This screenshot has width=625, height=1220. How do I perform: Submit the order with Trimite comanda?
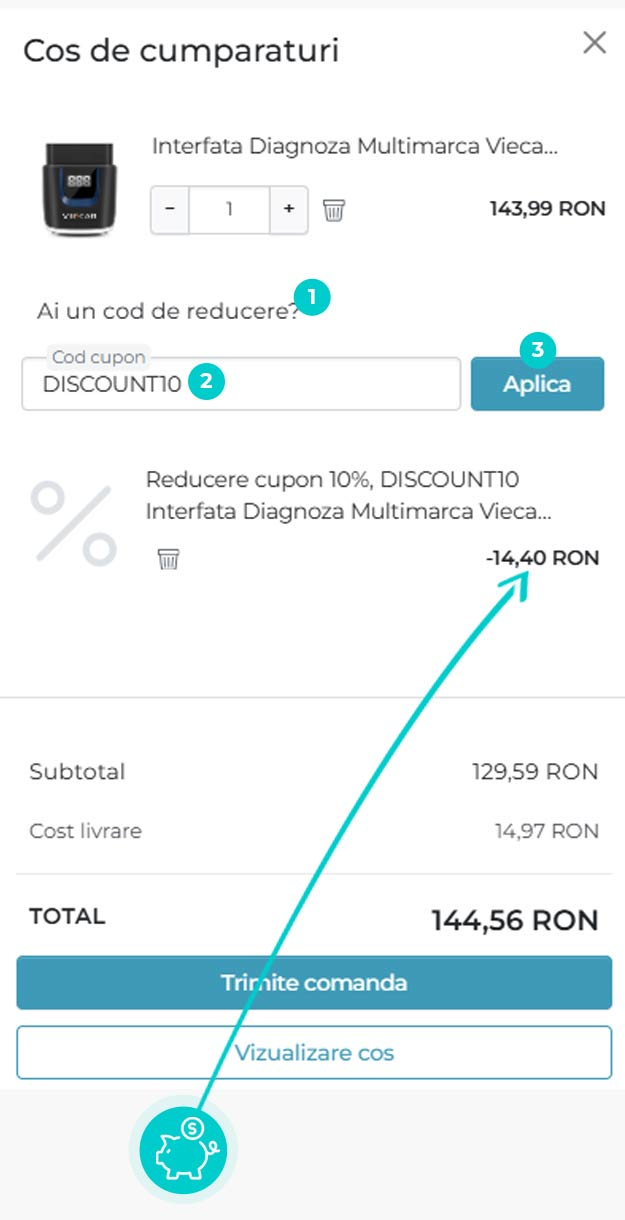point(314,983)
